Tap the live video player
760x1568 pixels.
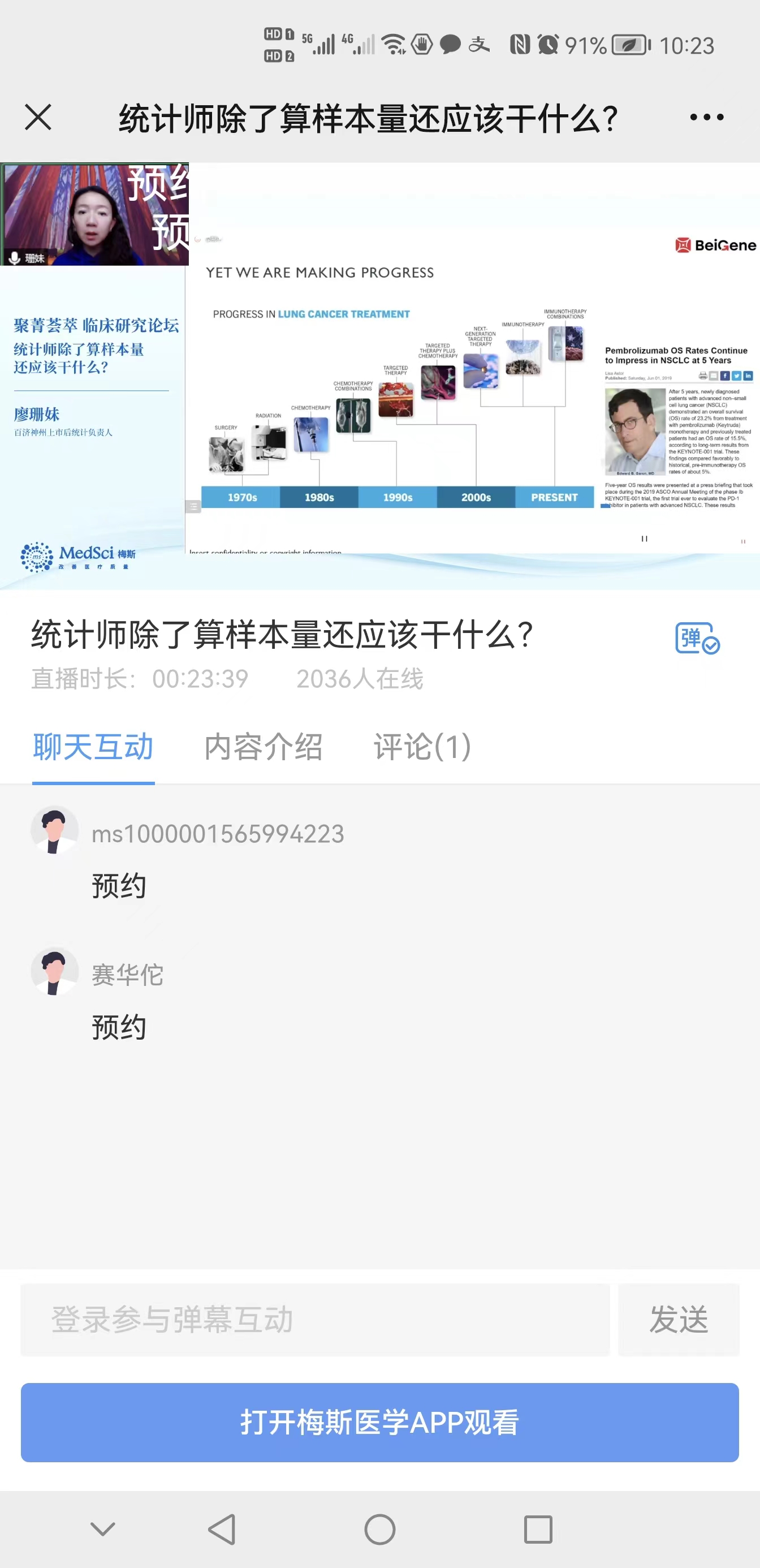[x=379, y=376]
